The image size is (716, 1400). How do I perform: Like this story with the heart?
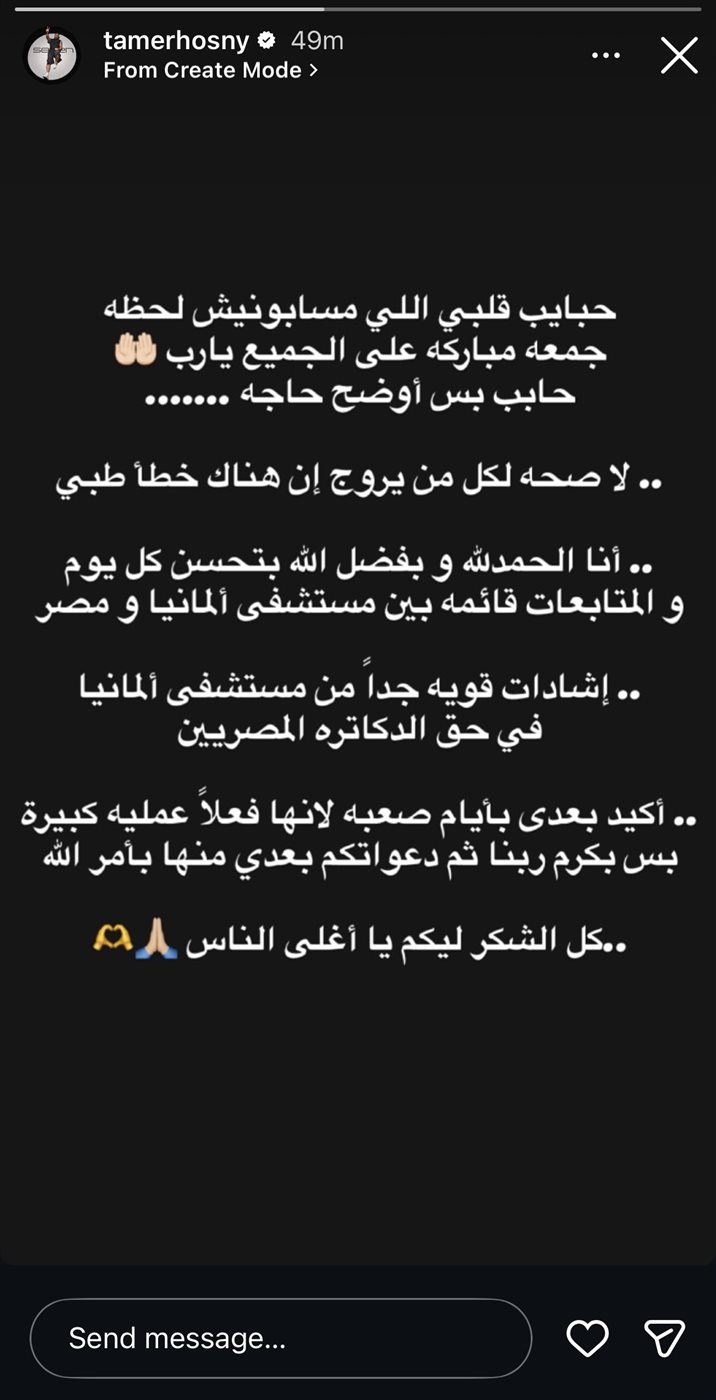[x=587, y=1338]
